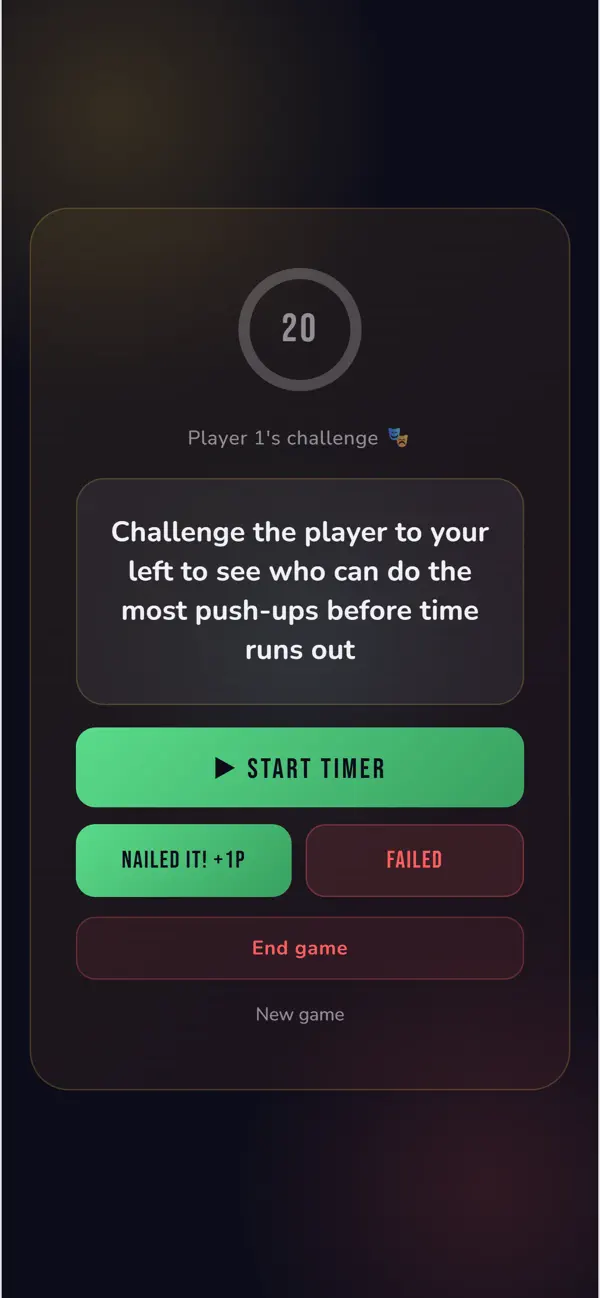Mark the challenge as Failed
The image size is (600, 1298).
[x=414, y=860]
